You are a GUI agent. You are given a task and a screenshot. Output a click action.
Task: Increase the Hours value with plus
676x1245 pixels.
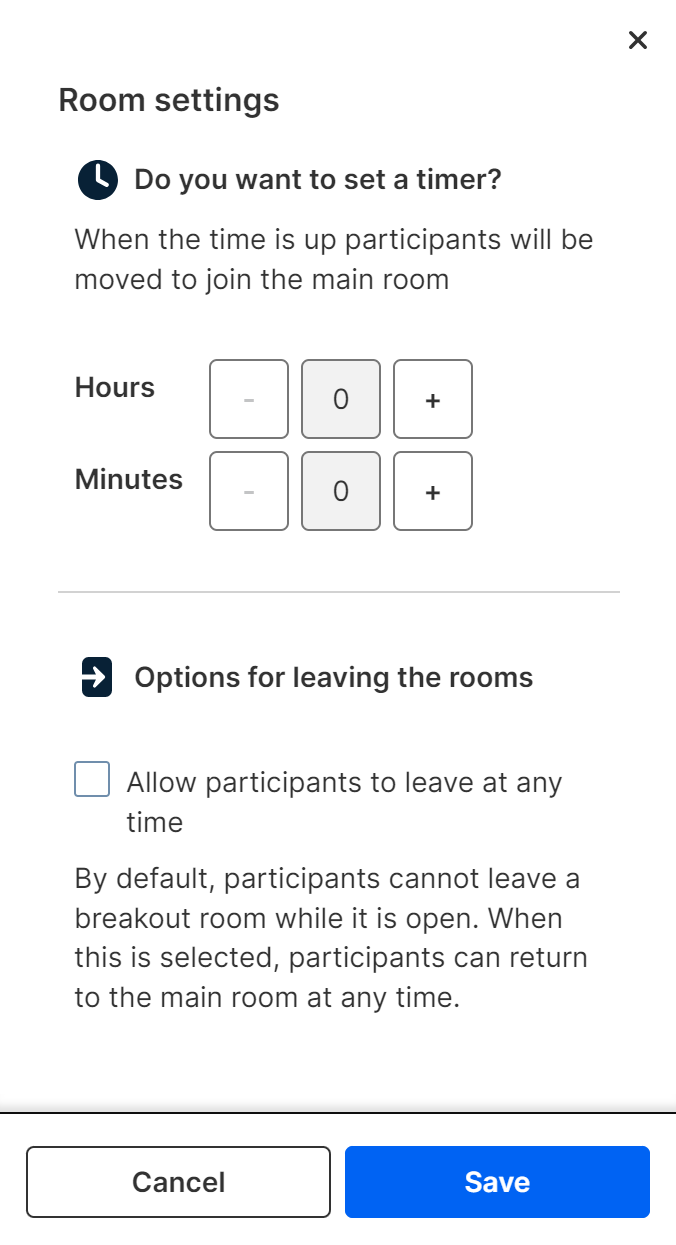432,399
